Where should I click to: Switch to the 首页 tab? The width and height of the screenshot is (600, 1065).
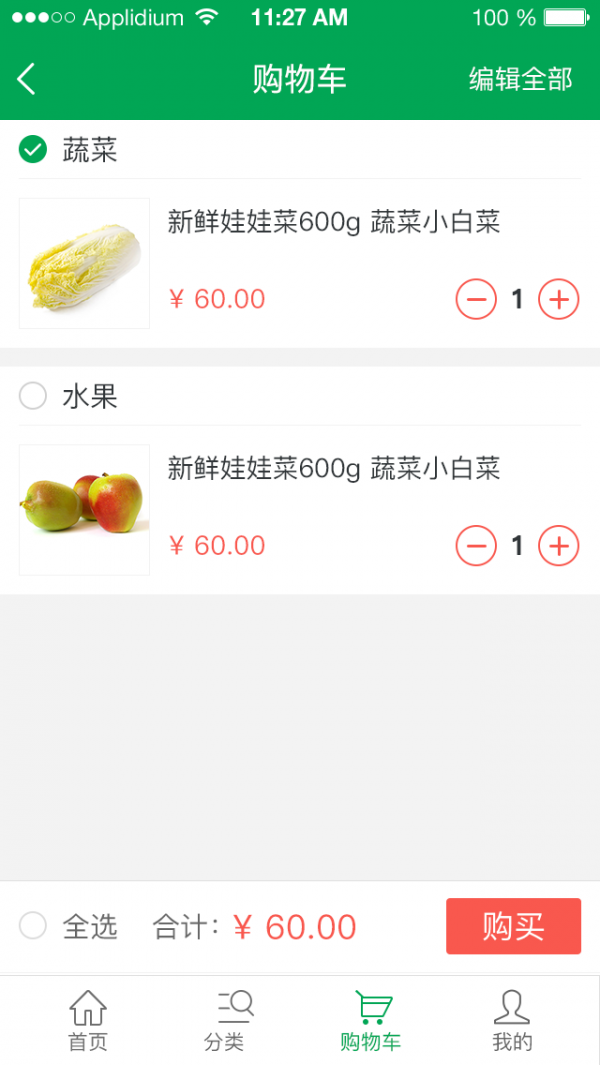point(88,1020)
